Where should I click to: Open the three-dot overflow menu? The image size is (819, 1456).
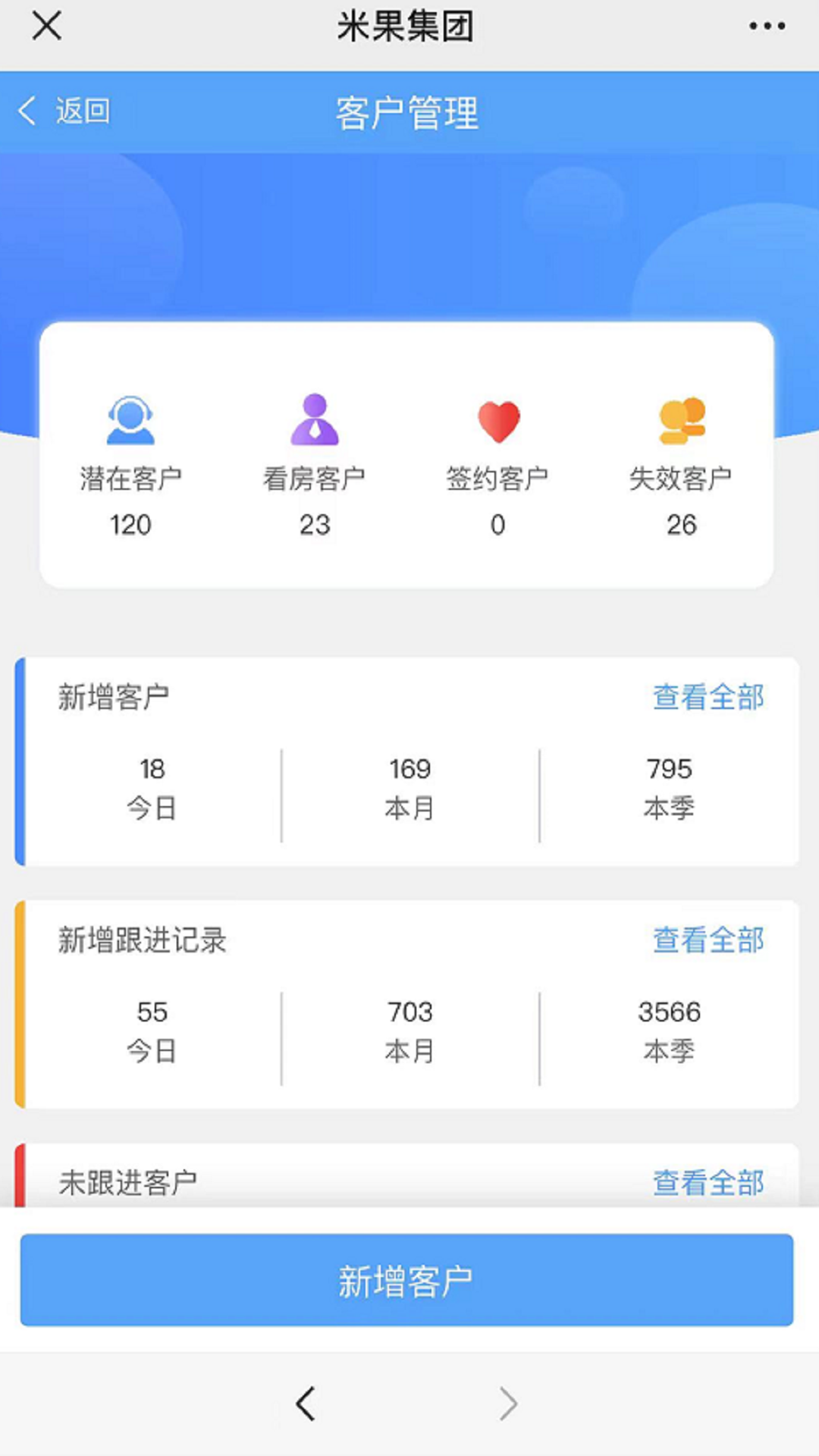pyautogui.click(x=767, y=27)
